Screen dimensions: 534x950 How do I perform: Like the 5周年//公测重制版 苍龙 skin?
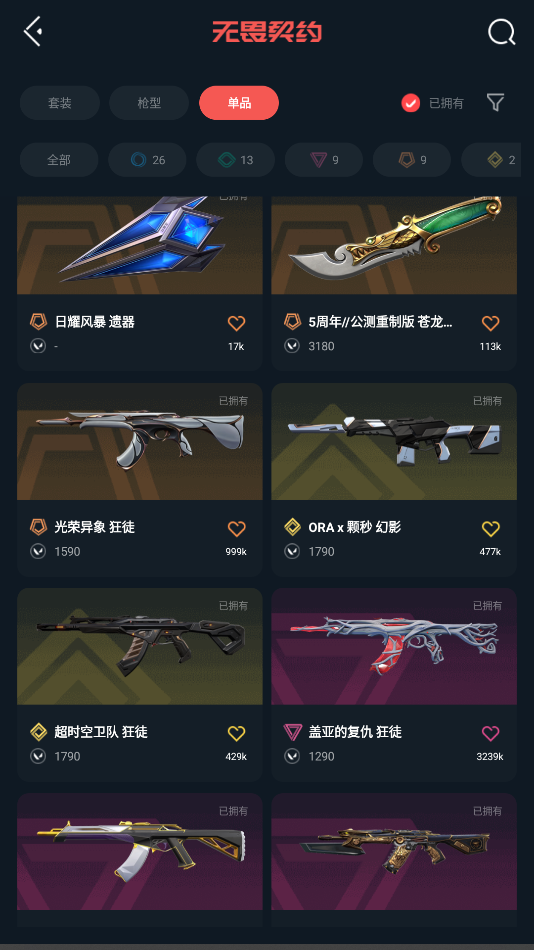click(x=490, y=323)
